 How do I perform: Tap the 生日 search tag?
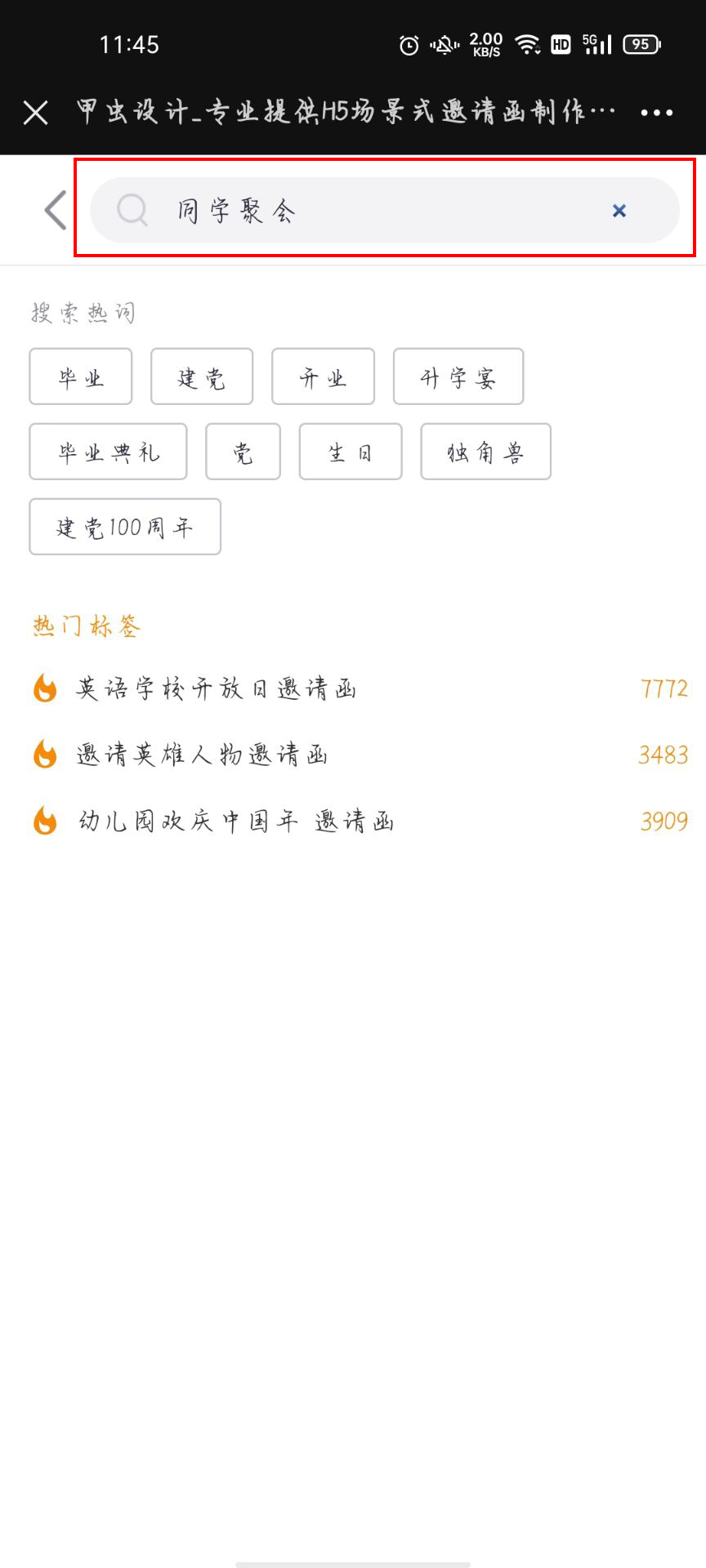tap(350, 452)
